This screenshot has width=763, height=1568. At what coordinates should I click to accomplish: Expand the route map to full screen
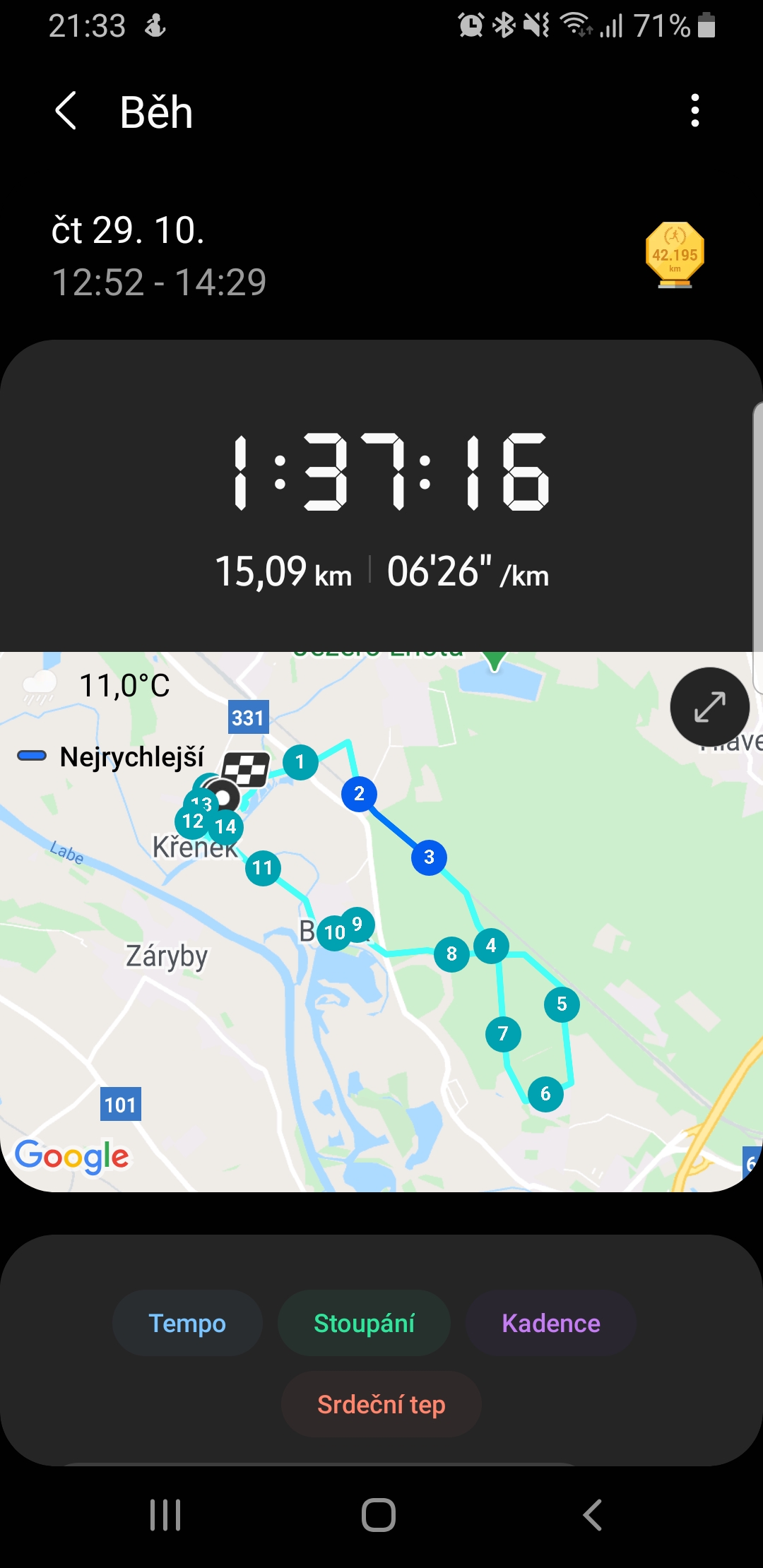click(709, 707)
